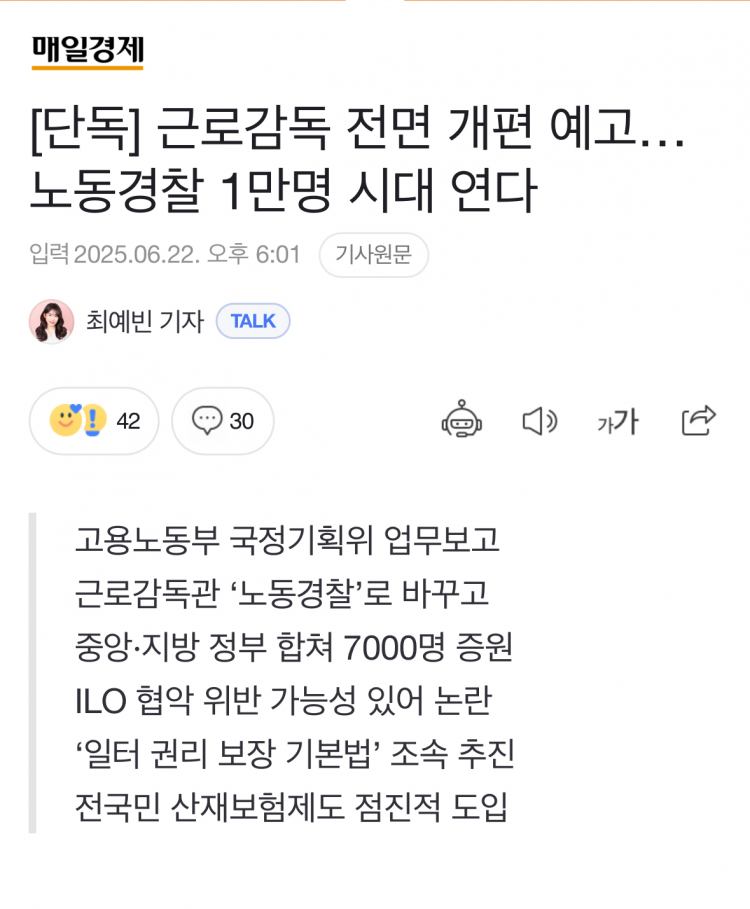This screenshot has height=909, width=750.
Task: Tap the TALK badge next to reporter
Action: click(253, 321)
